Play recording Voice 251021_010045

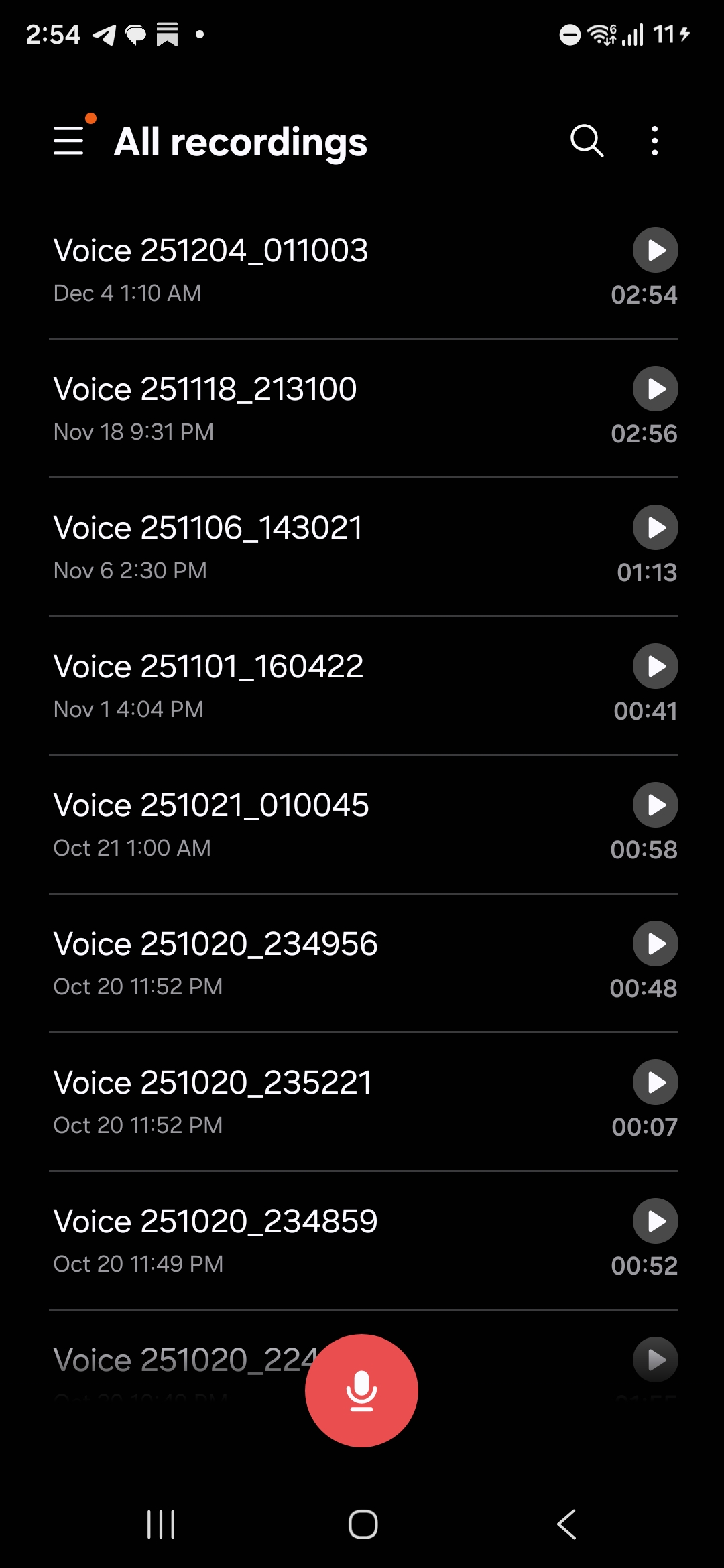pos(655,804)
